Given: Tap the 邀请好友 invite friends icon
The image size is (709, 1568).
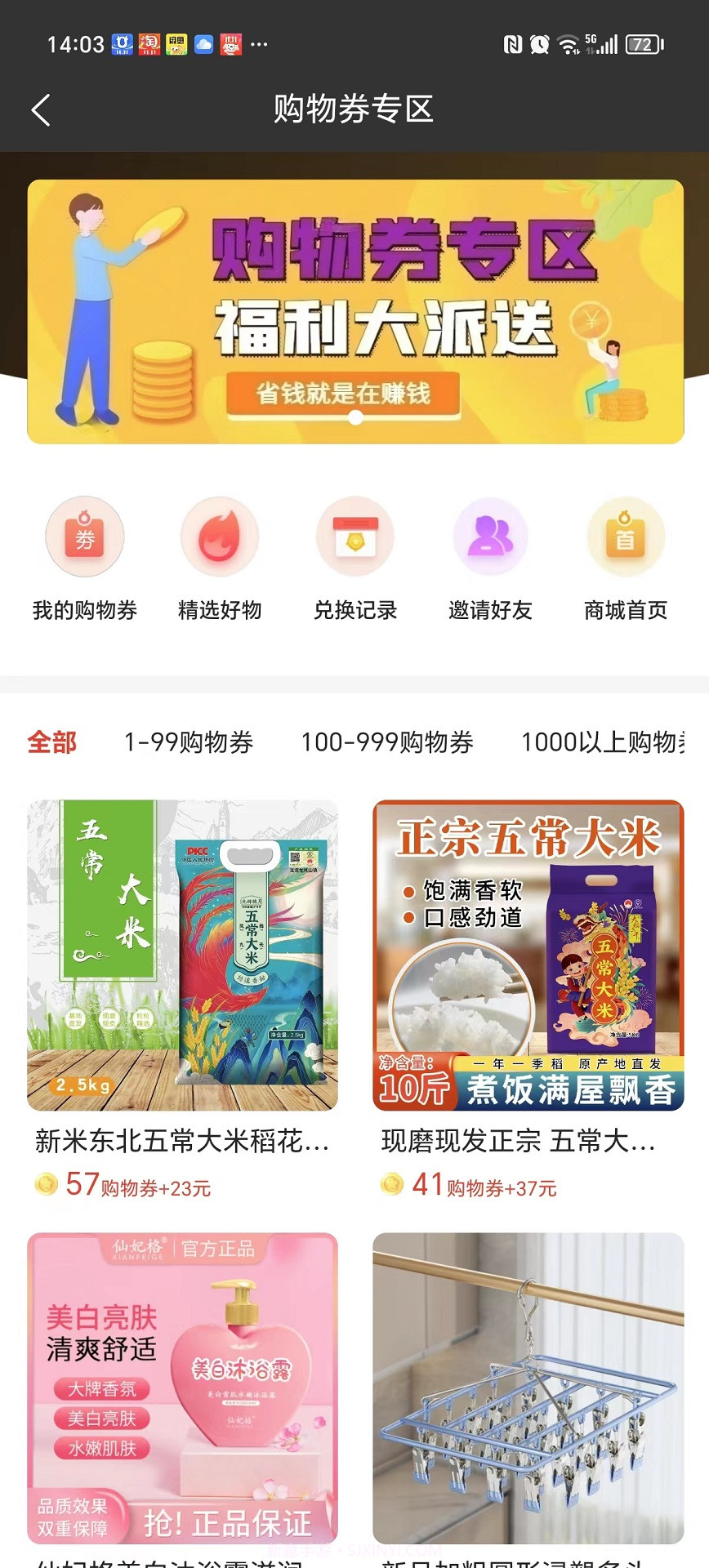Looking at the screenshot, I should point(490,537).
